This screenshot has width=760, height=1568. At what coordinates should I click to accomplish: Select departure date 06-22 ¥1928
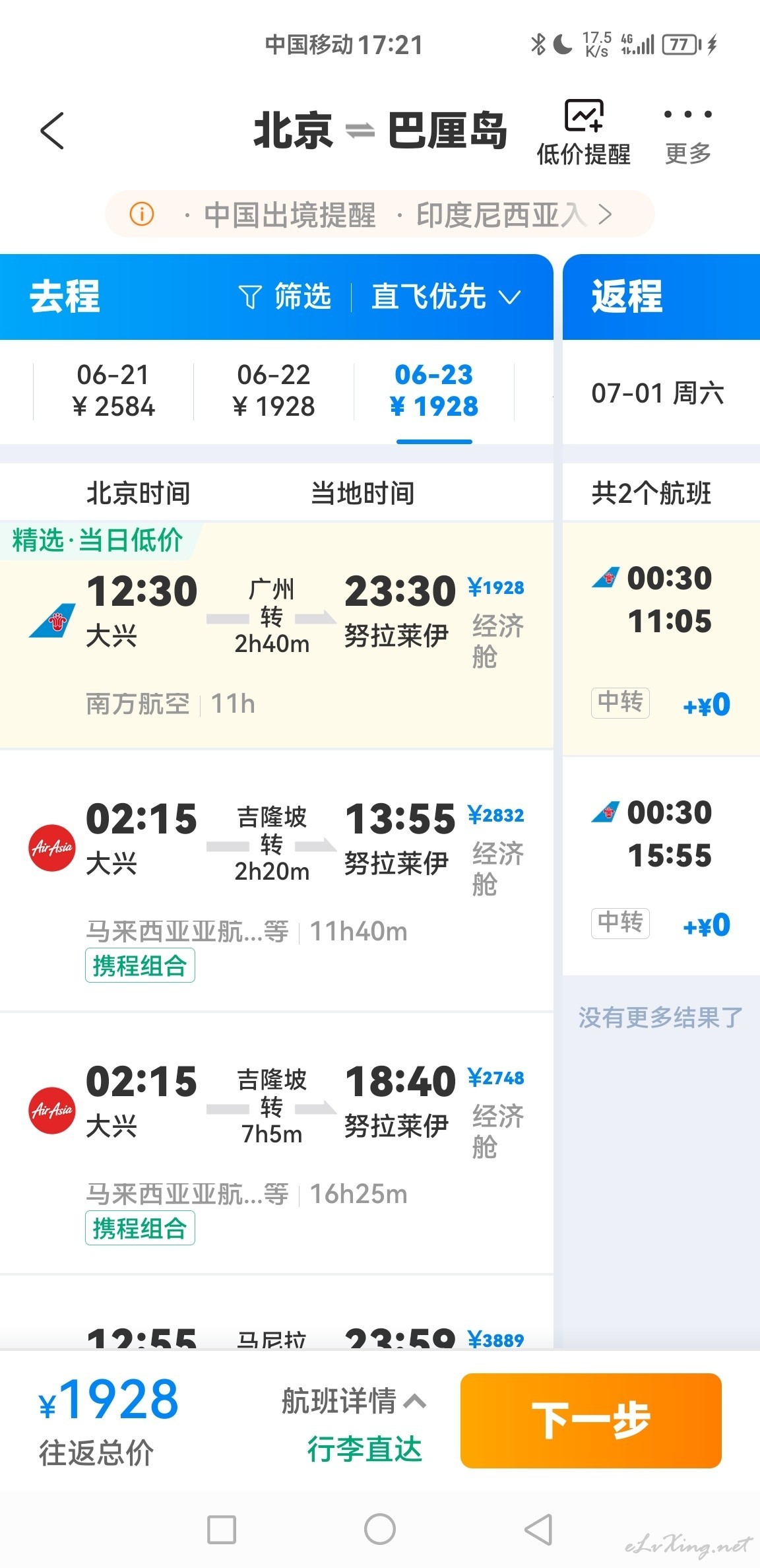pyautogui.click(x=274, y=391)
